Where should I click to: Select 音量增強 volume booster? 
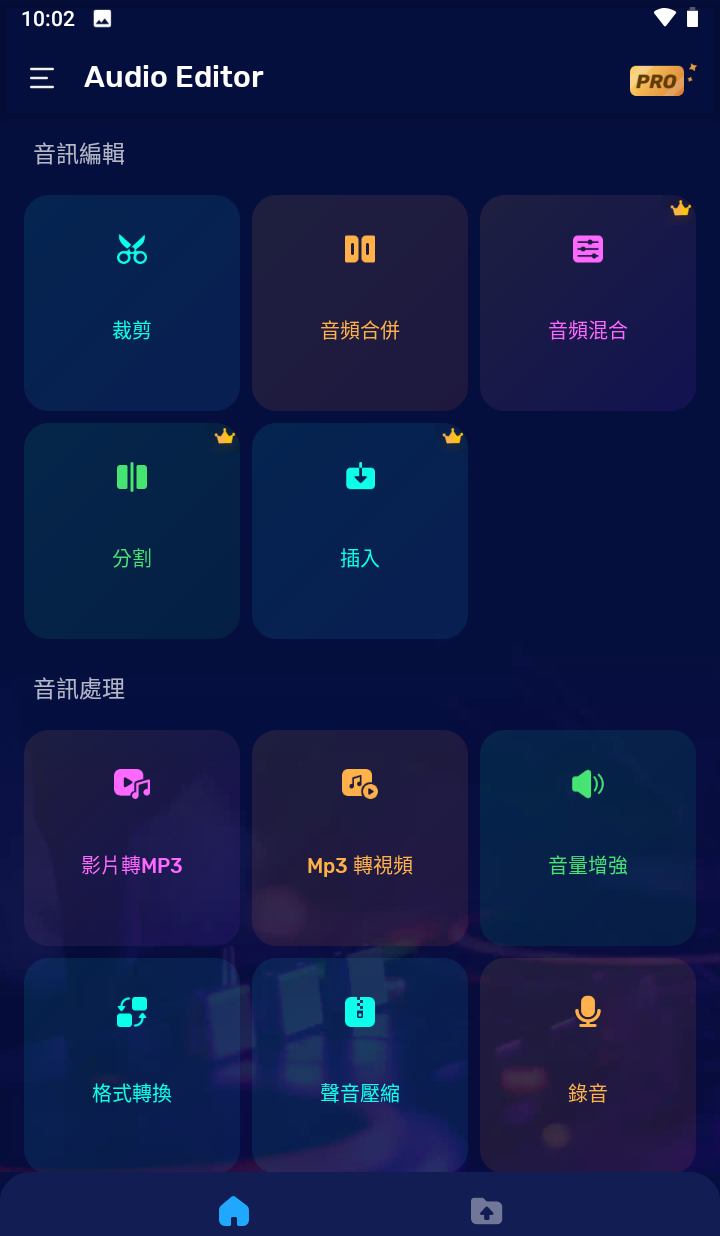tap(588, 837)
